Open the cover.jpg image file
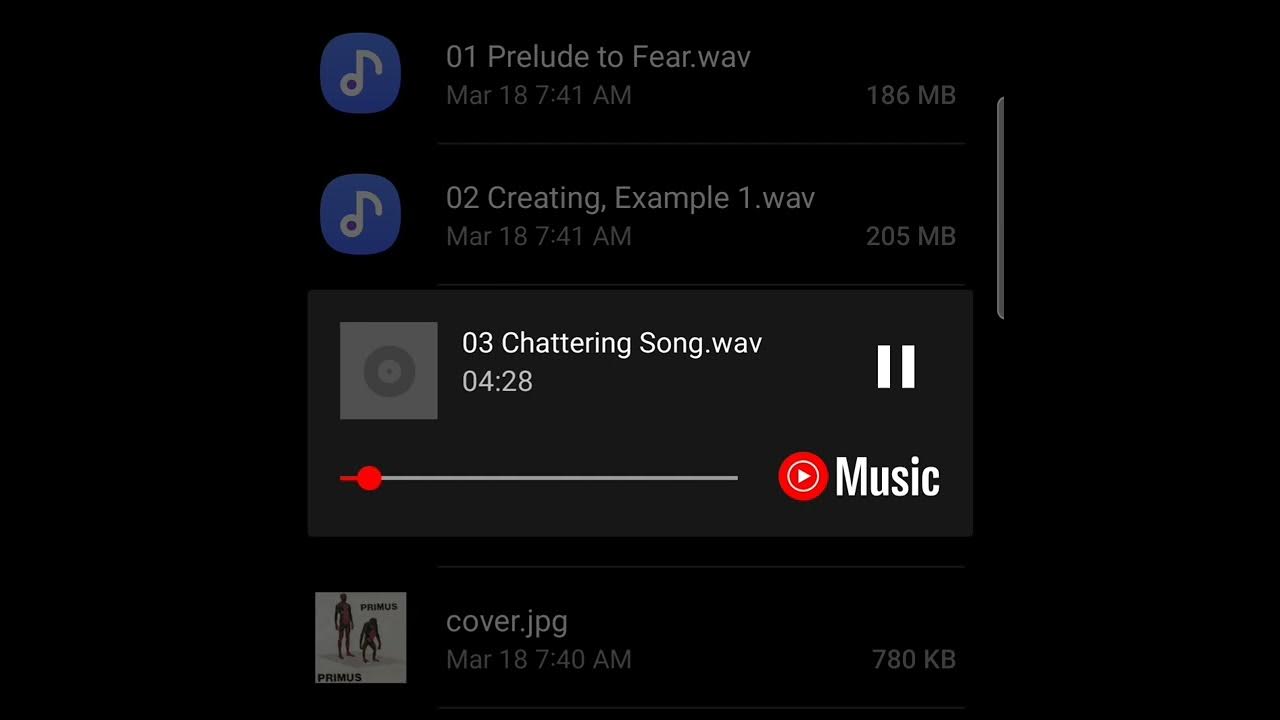Viewport: 1280px width, 720px height. (x=506, y=622)
